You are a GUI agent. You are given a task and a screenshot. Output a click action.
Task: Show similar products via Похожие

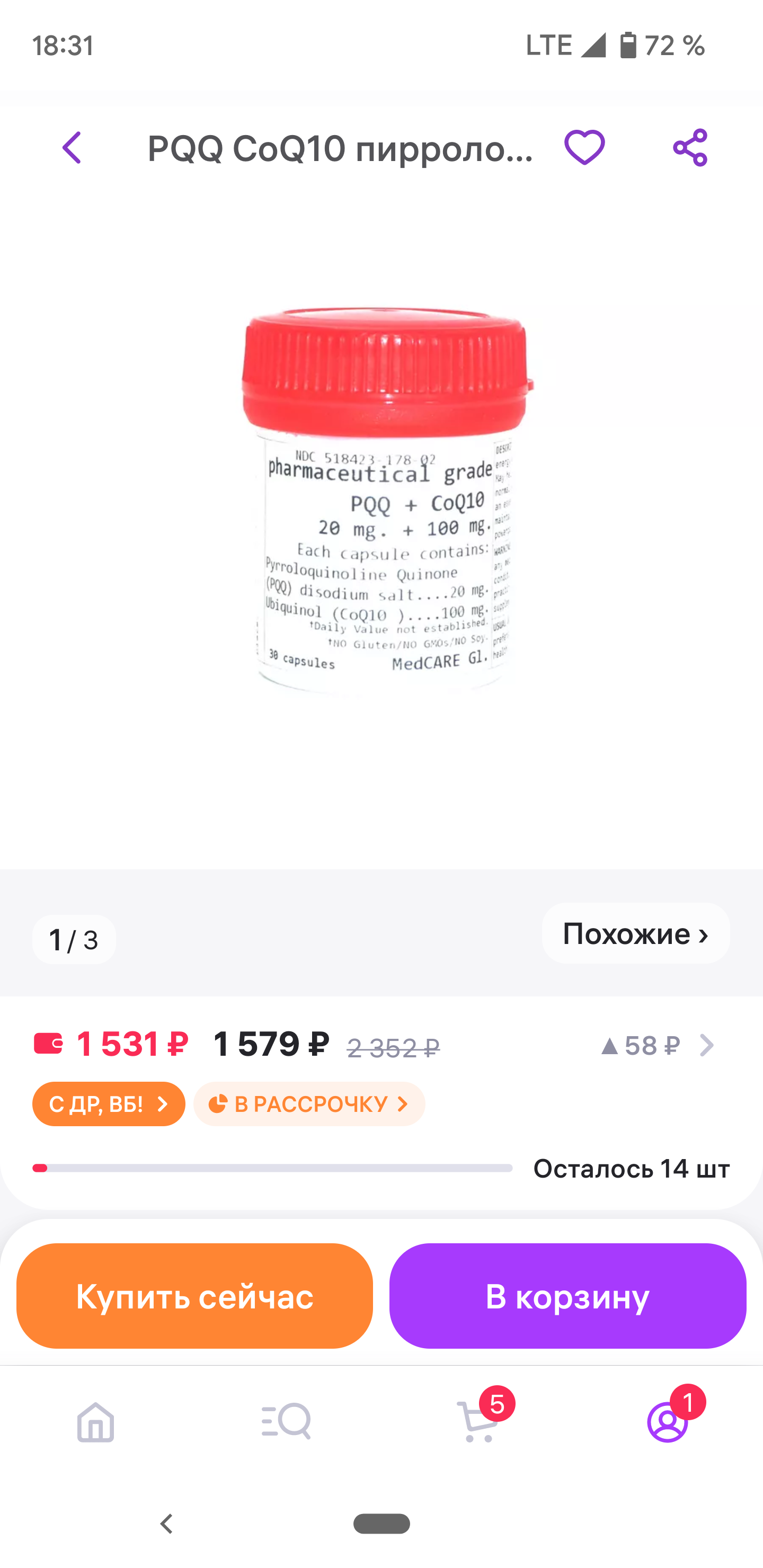click(x=636, y=933)
